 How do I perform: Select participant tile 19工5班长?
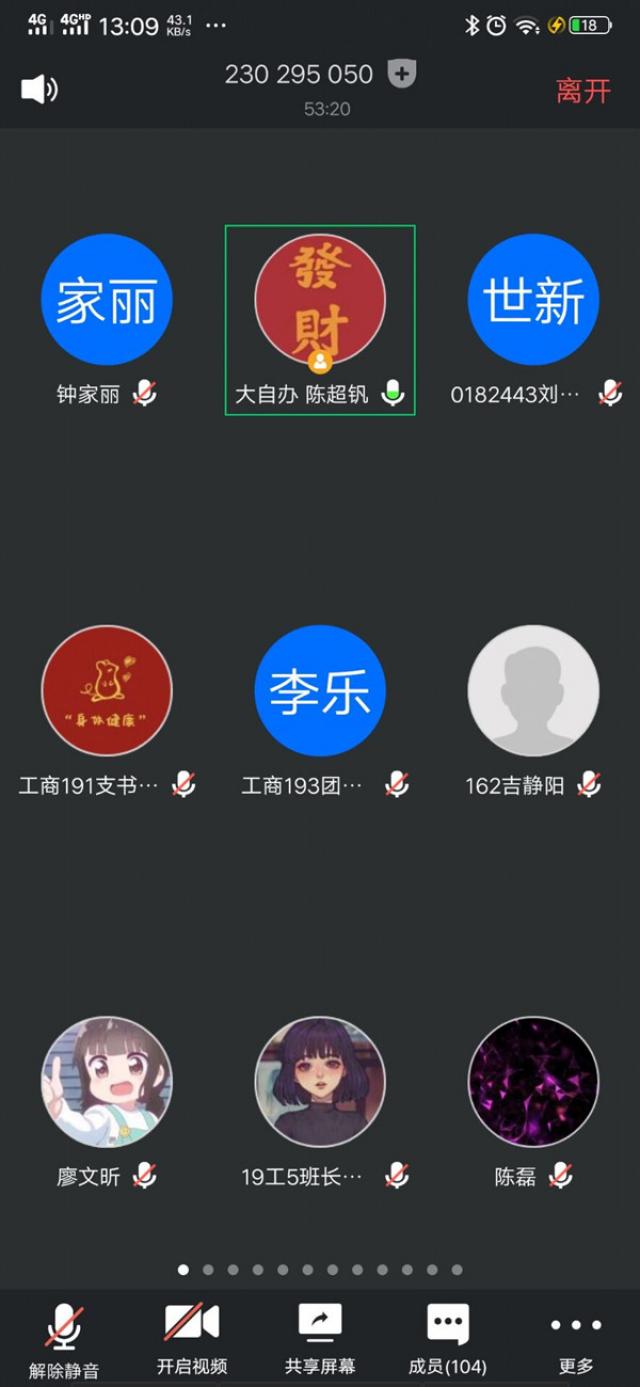click(320, 1082)
